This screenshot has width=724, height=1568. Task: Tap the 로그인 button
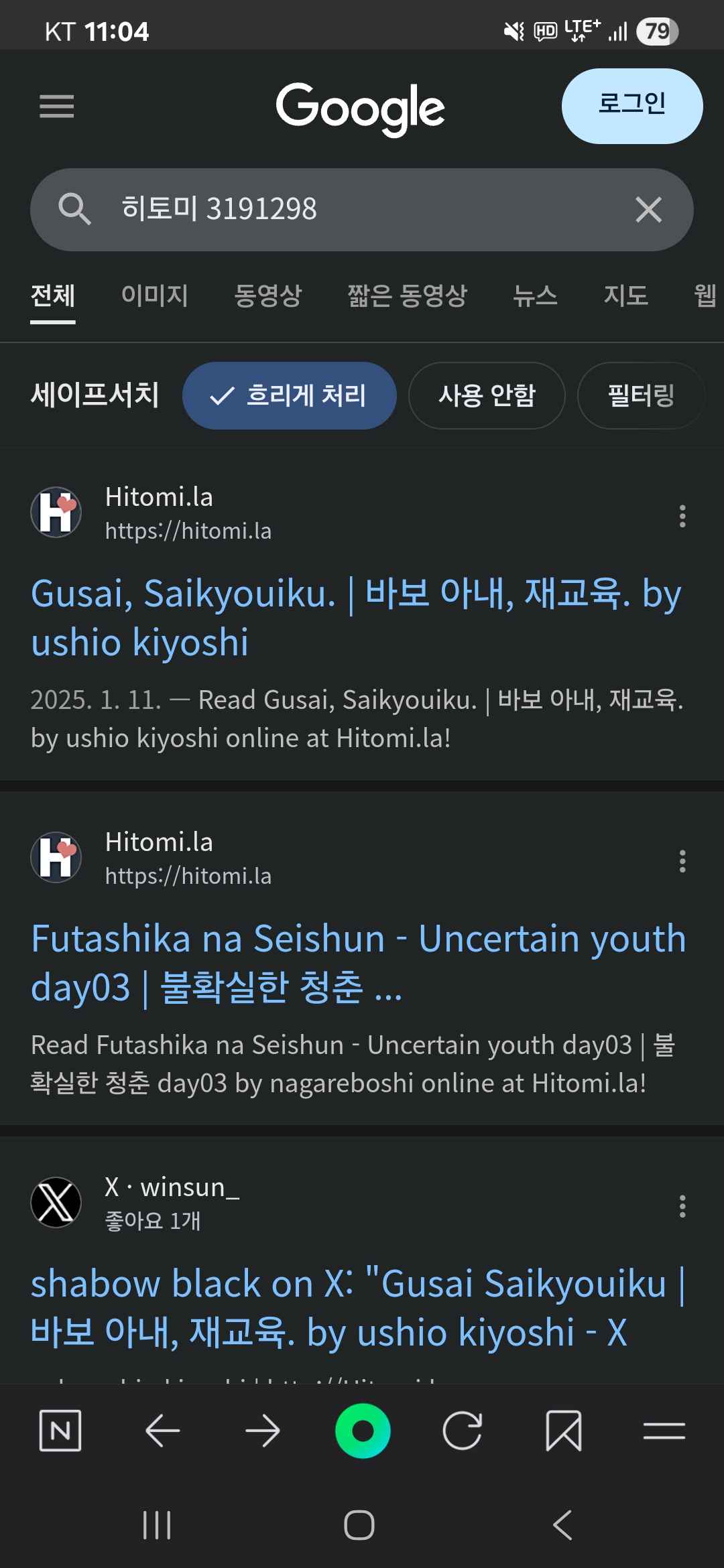(632, 106)
